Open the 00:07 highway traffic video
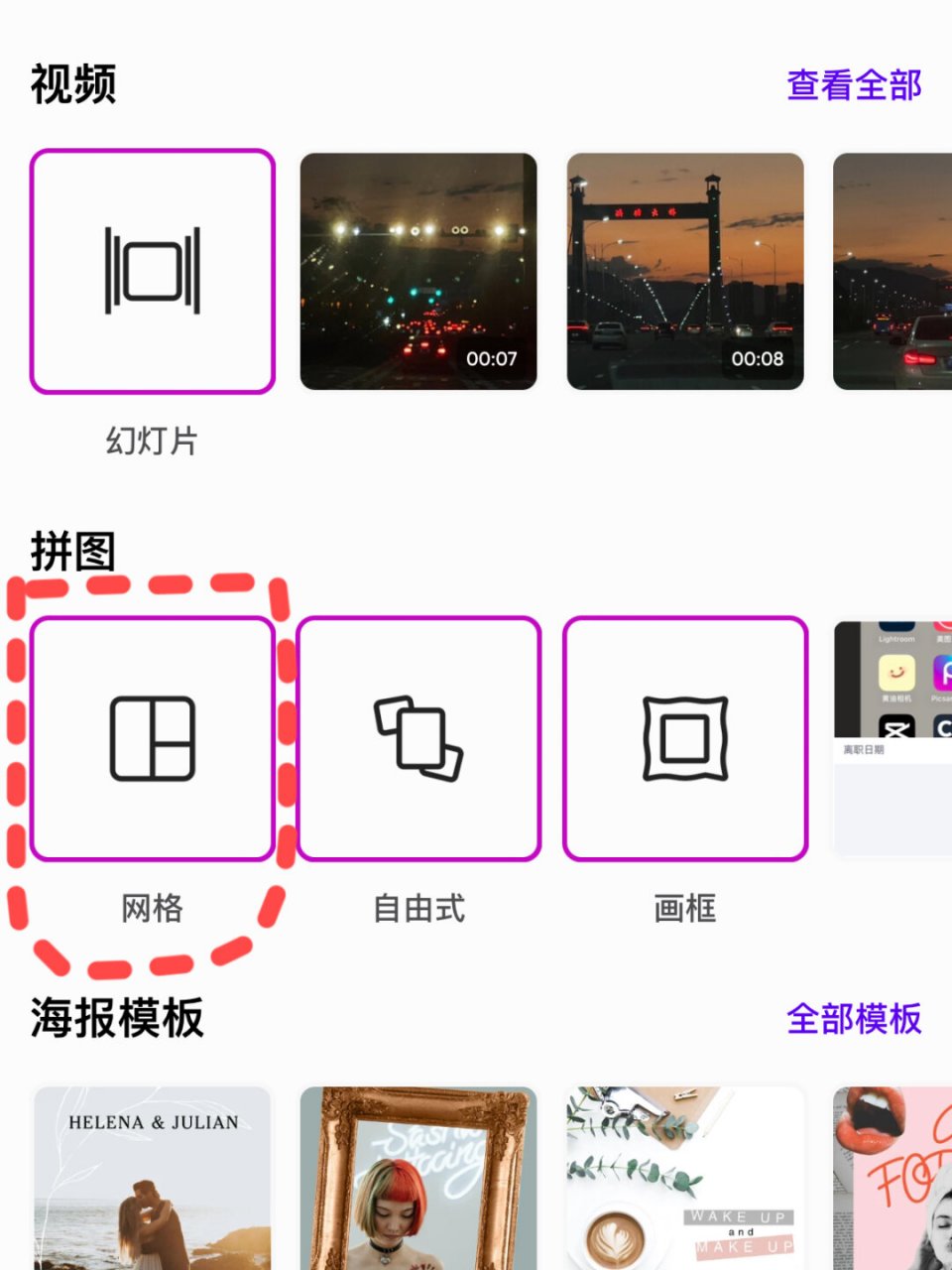The image size is (952, 1270). coord(418,270)
